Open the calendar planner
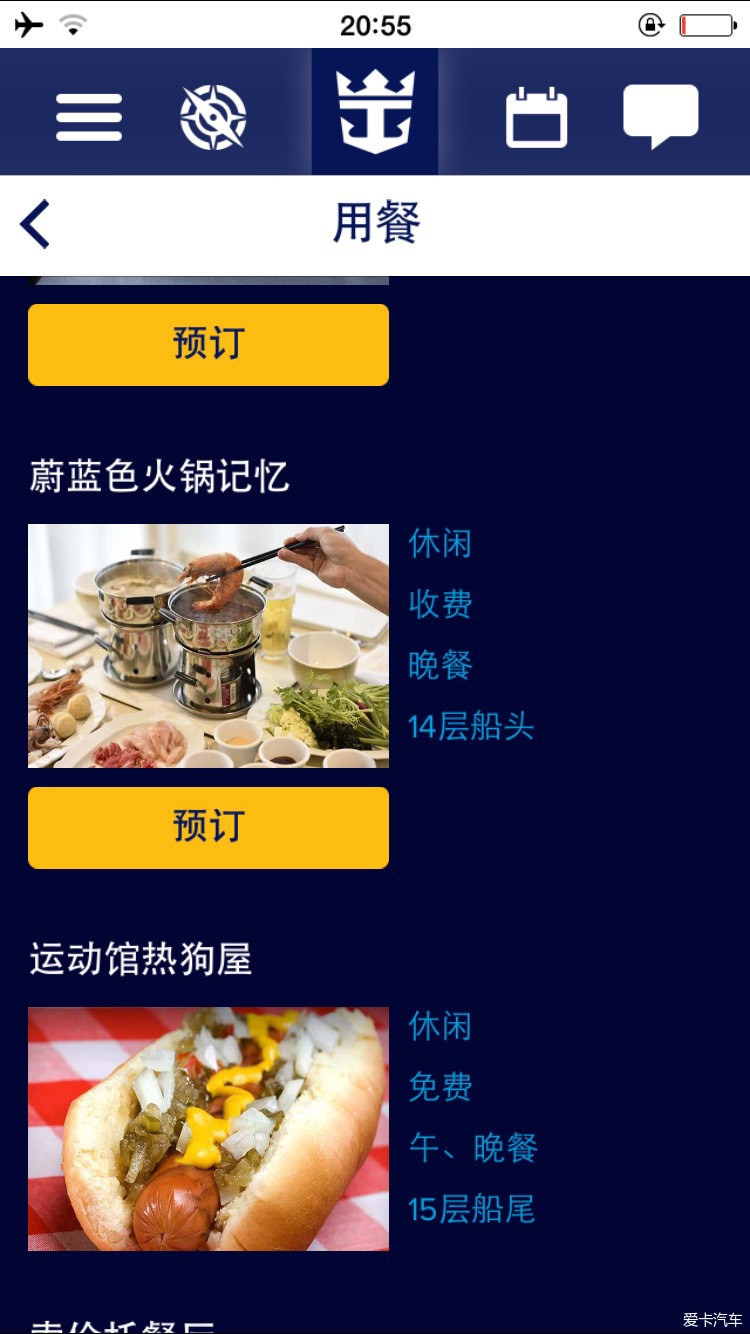 coord(536,117)
